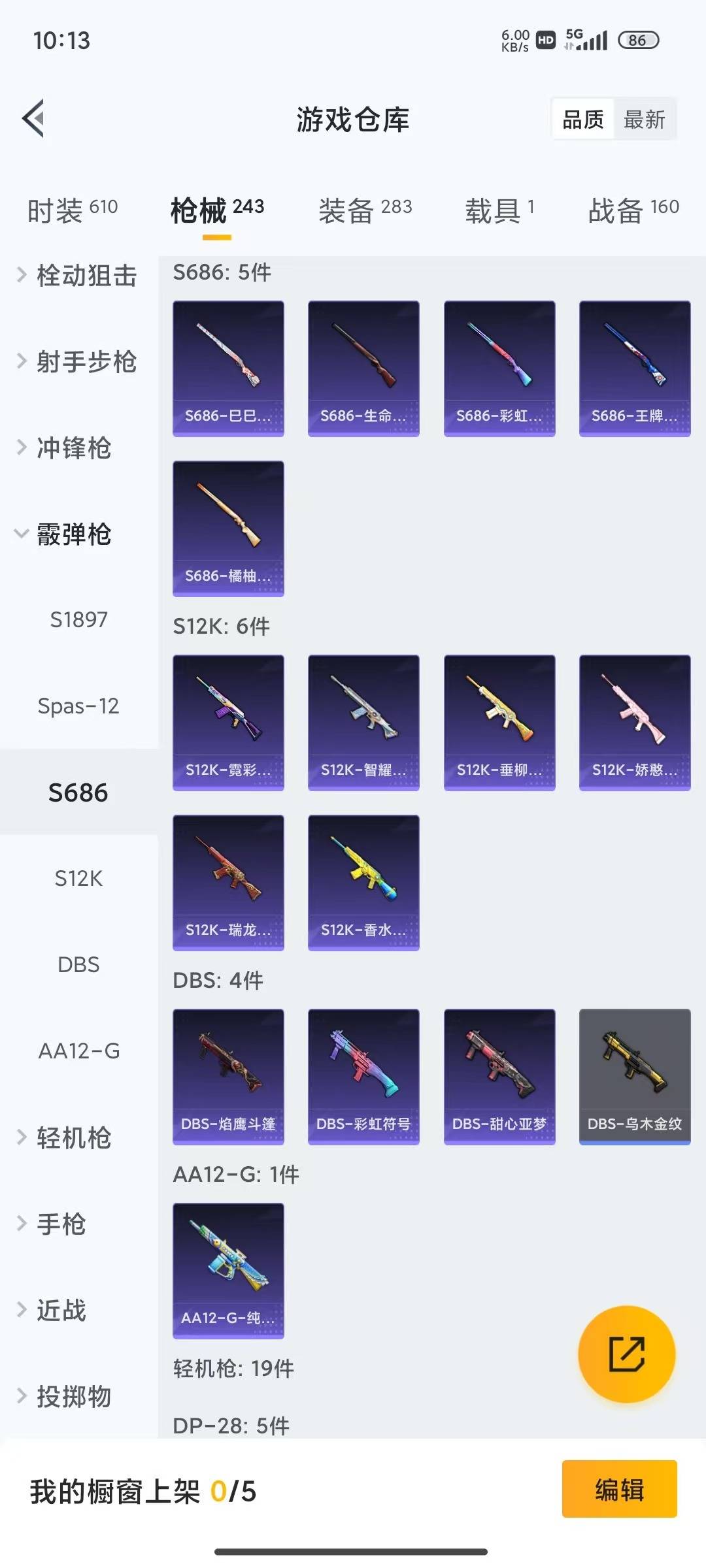Tap the back arrow at top left
This screenshot has height=1568, width=706.
tap(32, 118)
